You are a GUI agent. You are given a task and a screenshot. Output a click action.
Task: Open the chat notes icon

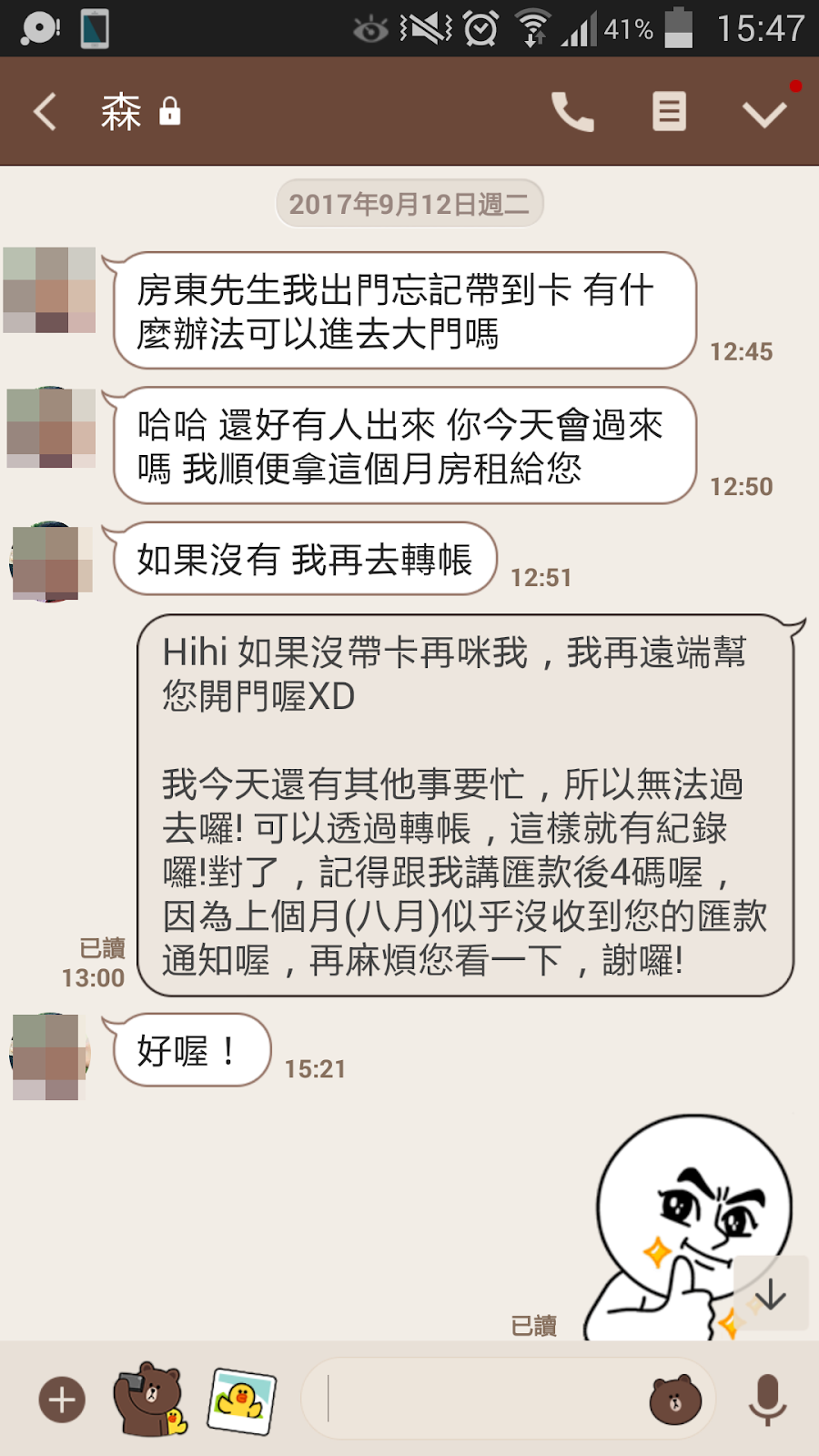(x=669, y=113)
